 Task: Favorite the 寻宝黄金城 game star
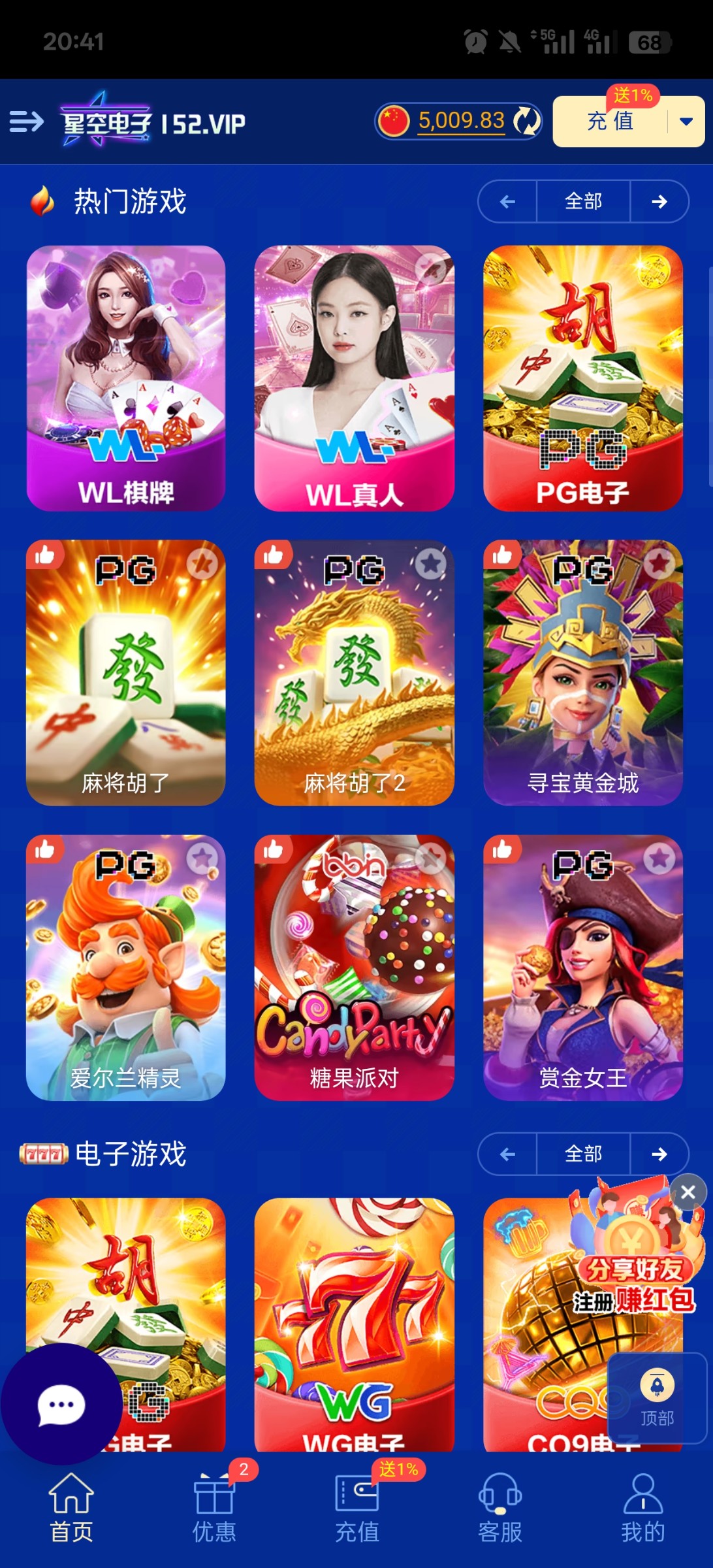click(659, 563)
